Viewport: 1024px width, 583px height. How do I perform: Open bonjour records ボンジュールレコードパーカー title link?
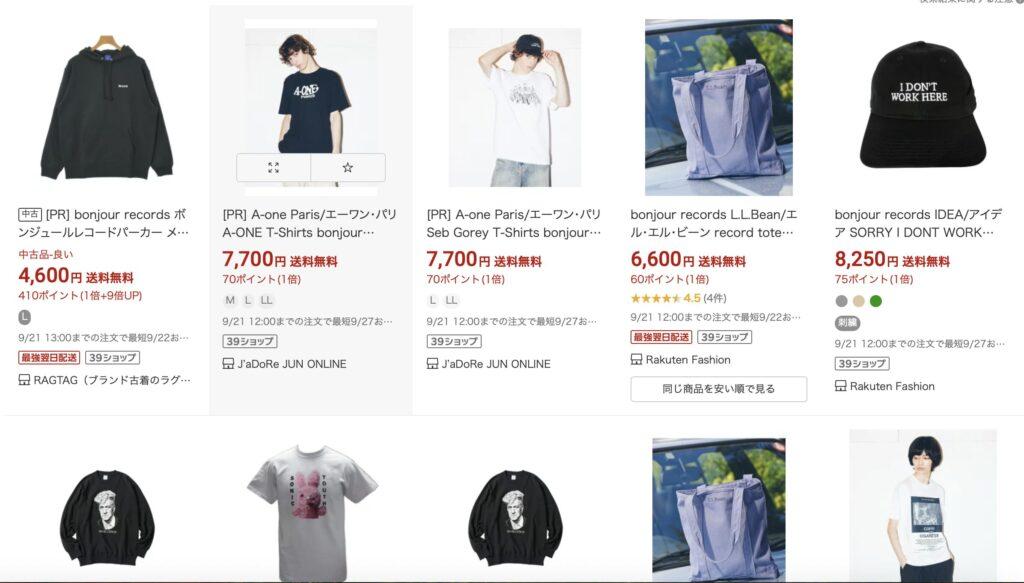pos(104,223)
